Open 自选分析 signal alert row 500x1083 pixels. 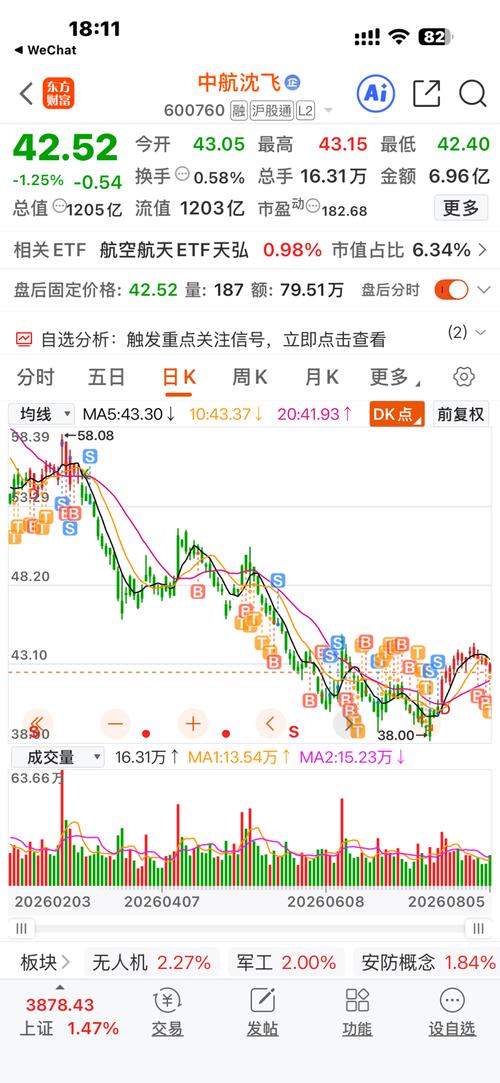250,338
